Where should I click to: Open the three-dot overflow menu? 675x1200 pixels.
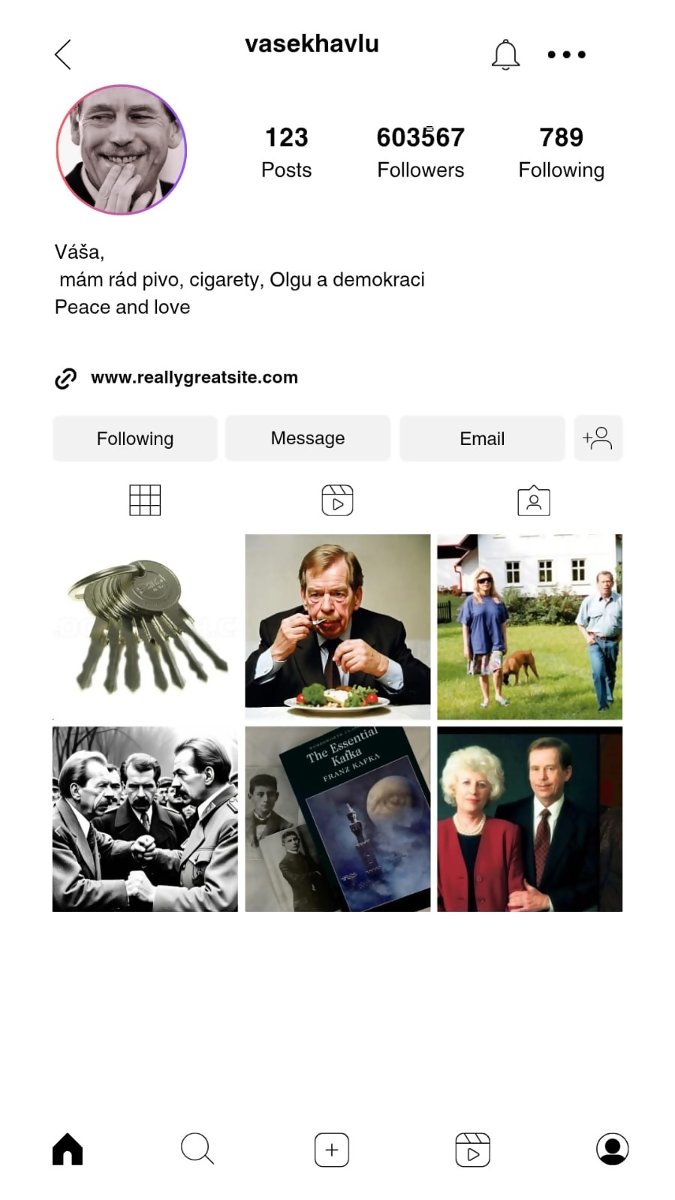point(566,55)
